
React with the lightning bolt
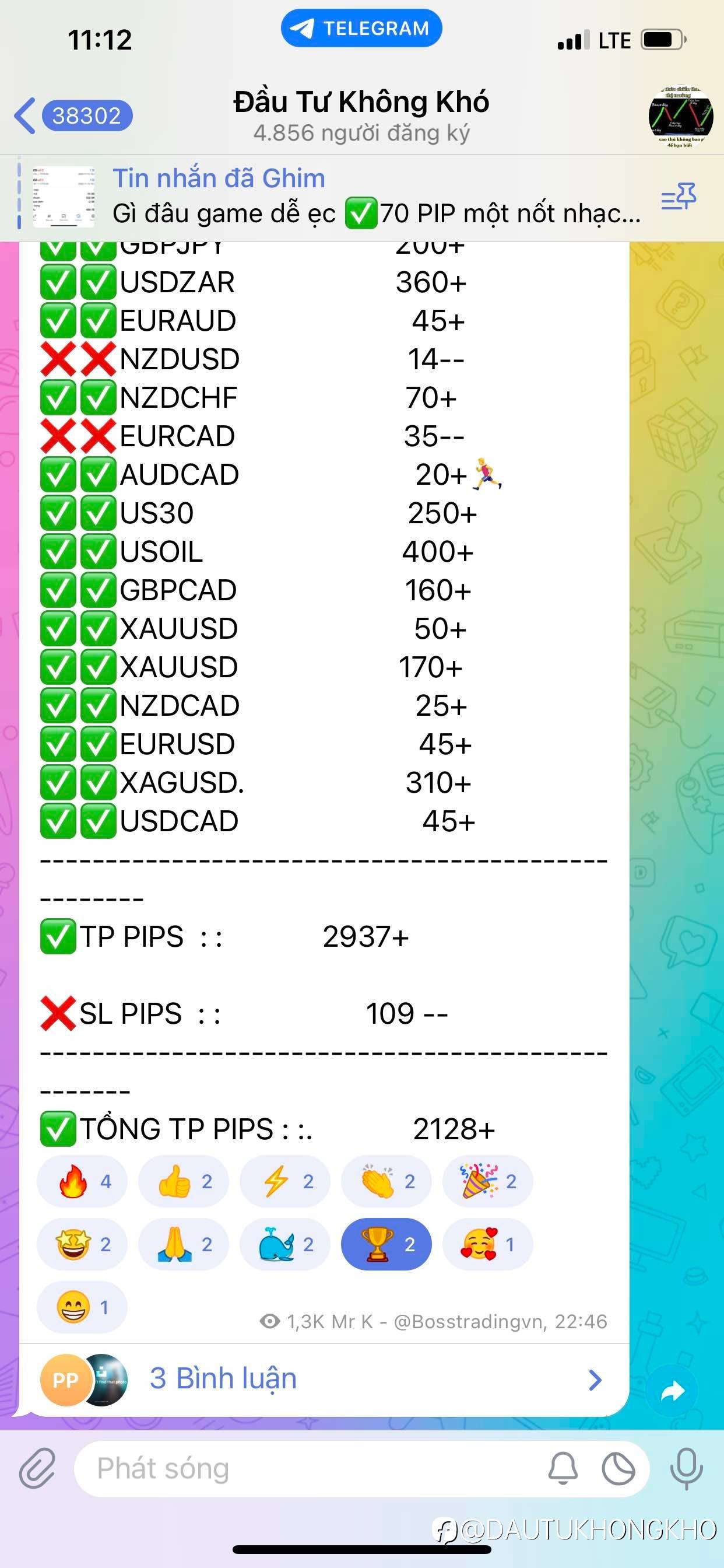tap(285, 1181)
